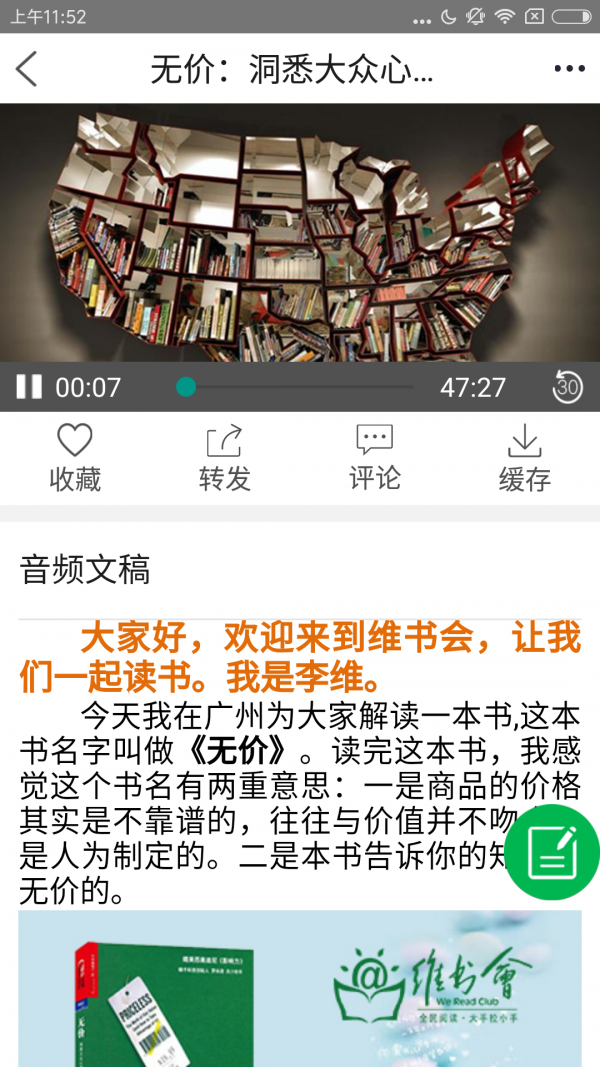Go back using the top-left arrow
The height and width of the screenshot is (1067, 600).
coord(27,69)
